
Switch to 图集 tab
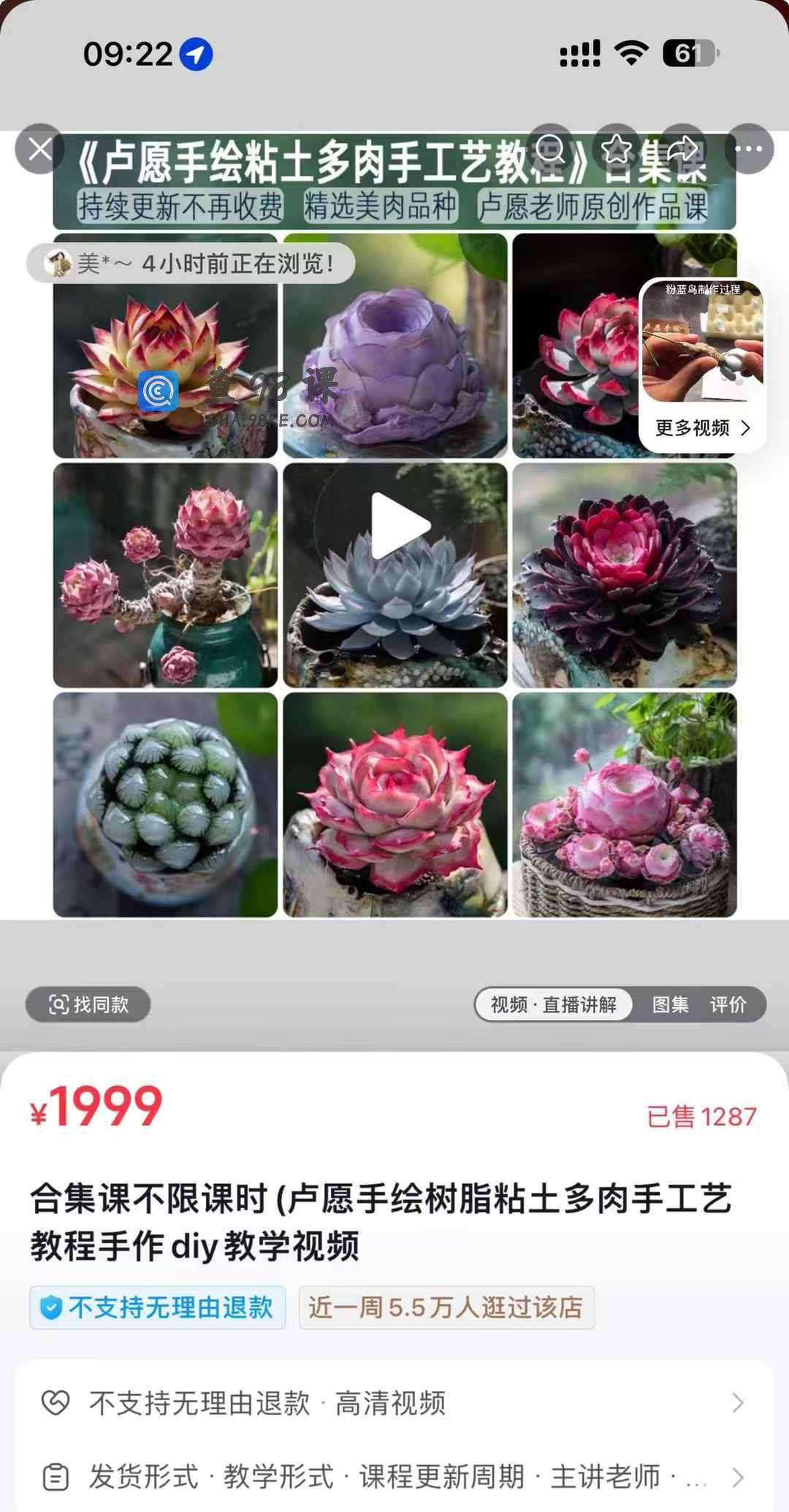pos(670,1004)
